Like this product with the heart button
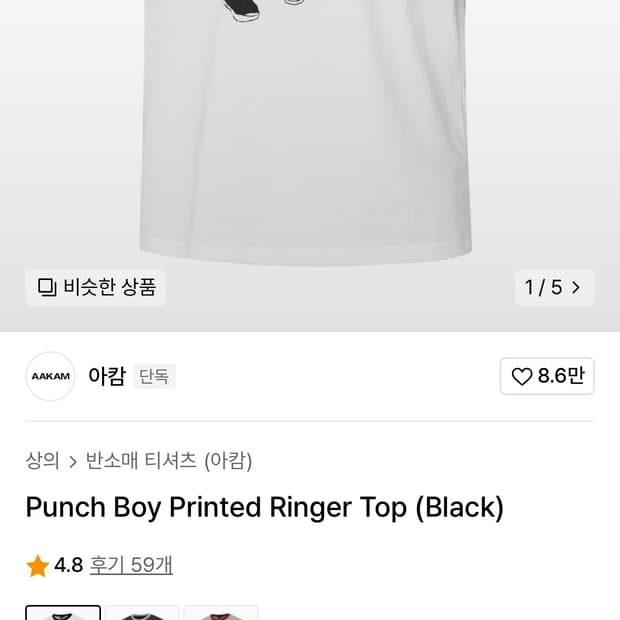Screen dimensions: 620x620 [547, 376]
